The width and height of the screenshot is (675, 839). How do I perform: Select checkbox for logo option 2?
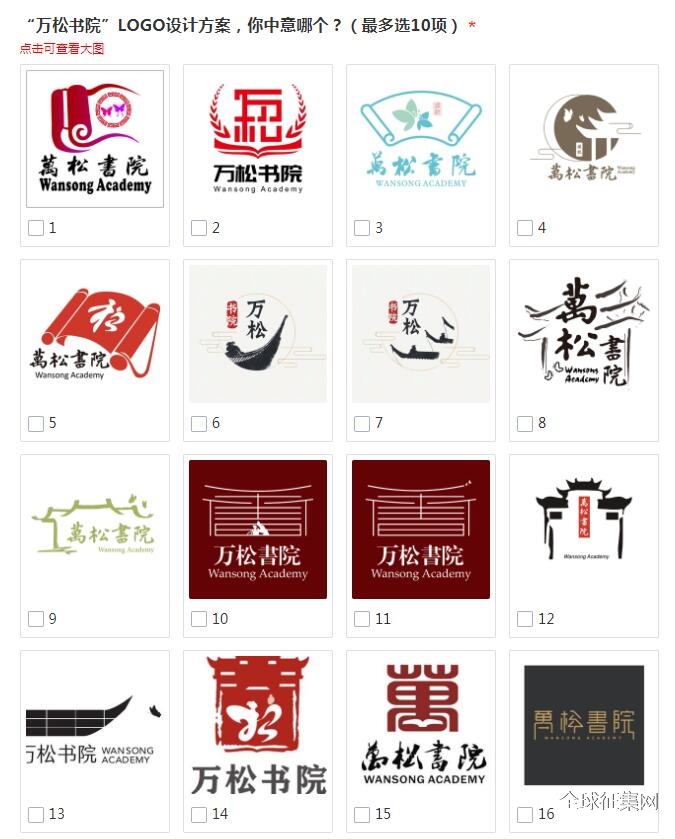(x=199, y=228)
